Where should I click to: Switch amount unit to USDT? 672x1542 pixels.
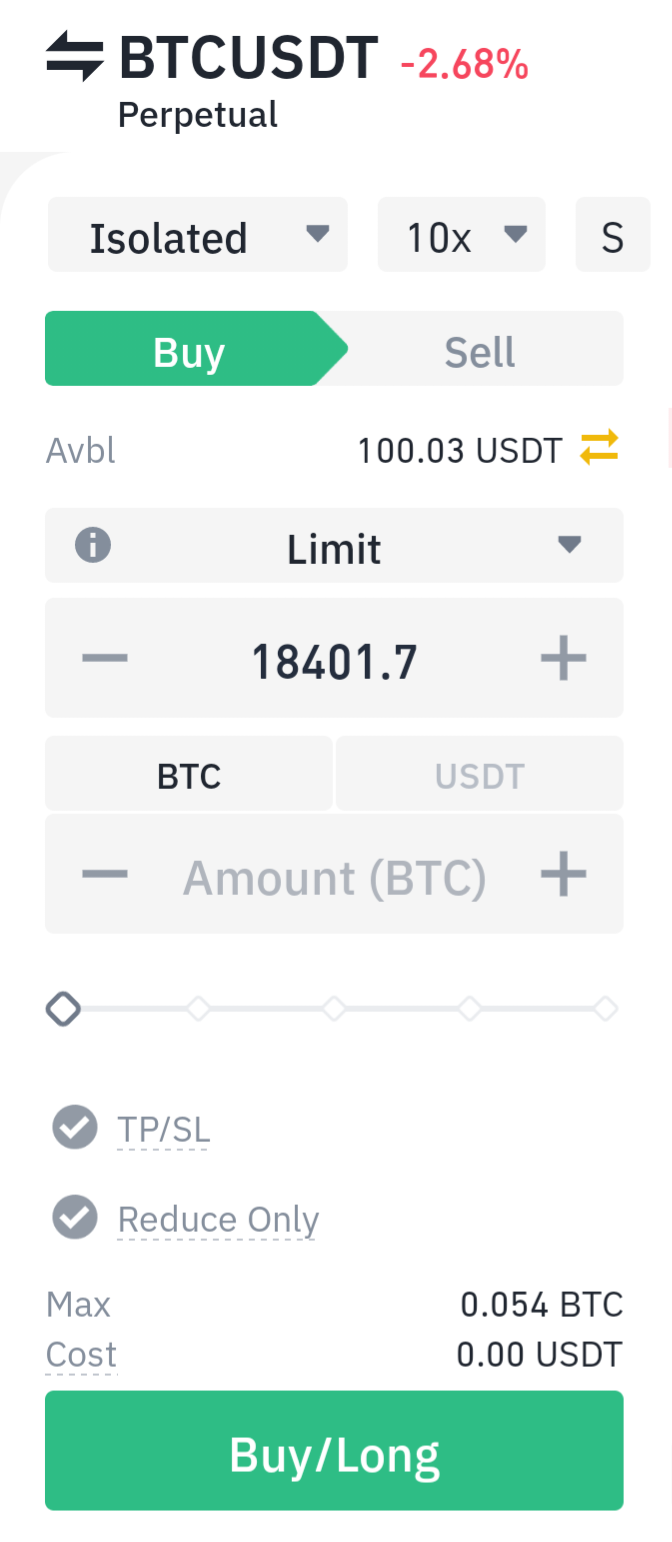click(x=480, y=774)
